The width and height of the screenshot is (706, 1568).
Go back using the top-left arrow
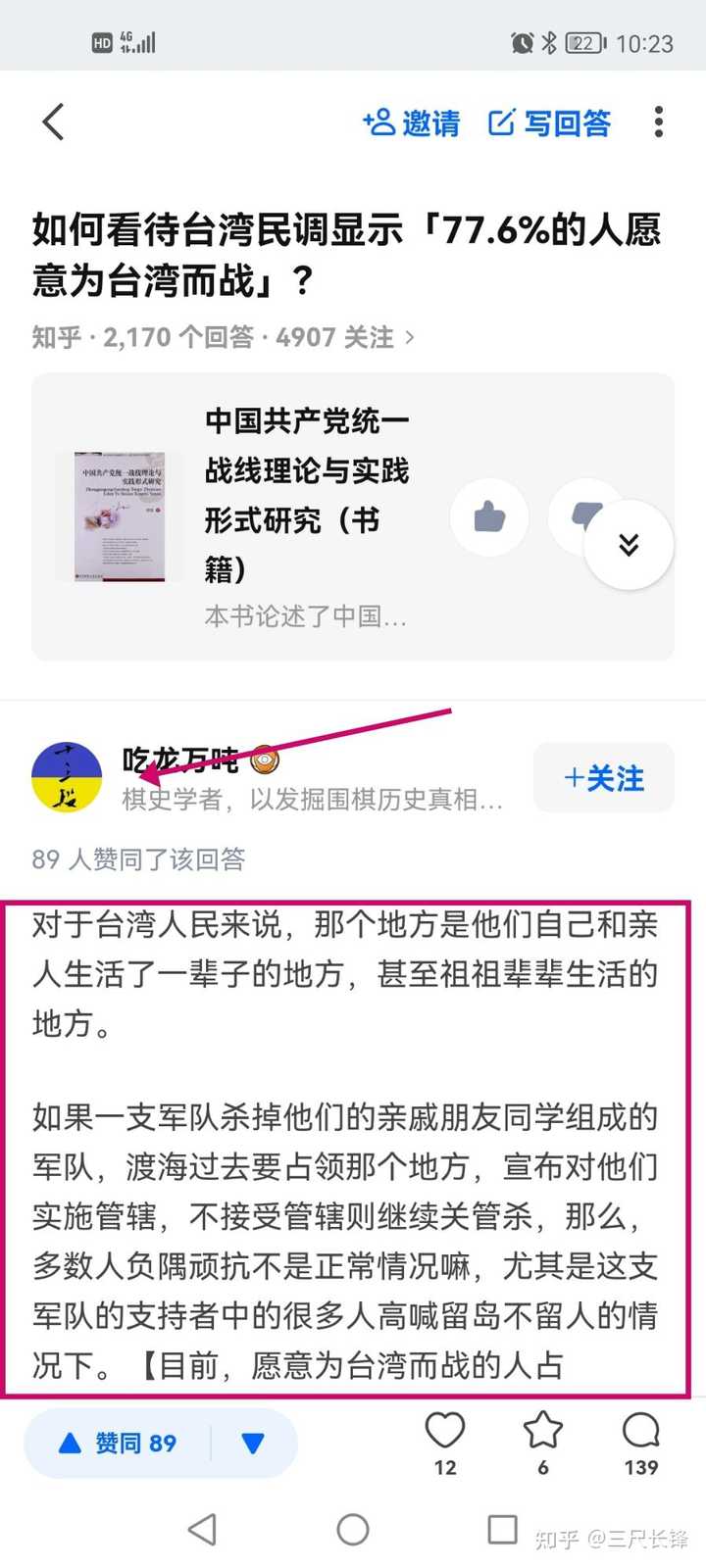coord(54,122)
